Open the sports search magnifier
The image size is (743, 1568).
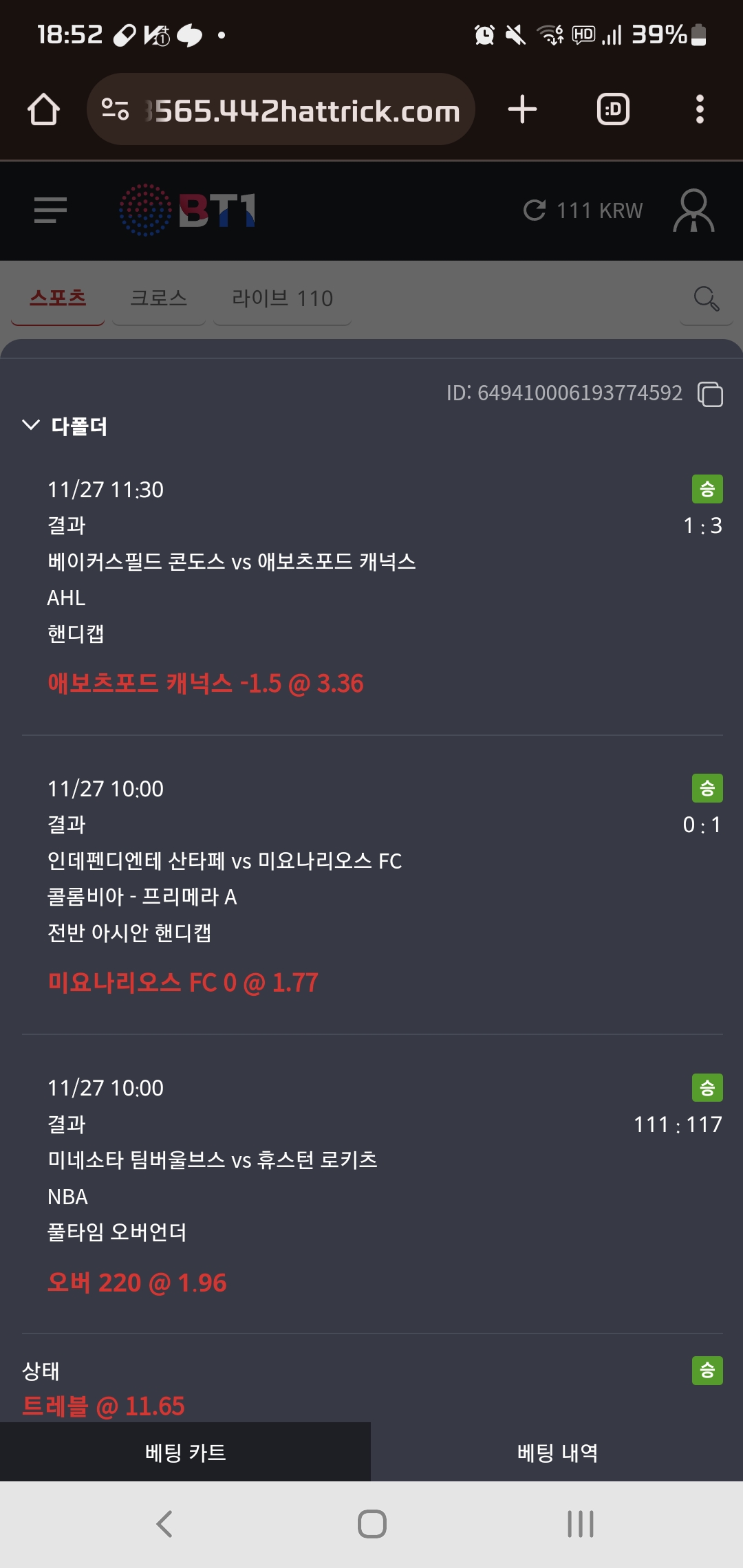coord(706,298)
